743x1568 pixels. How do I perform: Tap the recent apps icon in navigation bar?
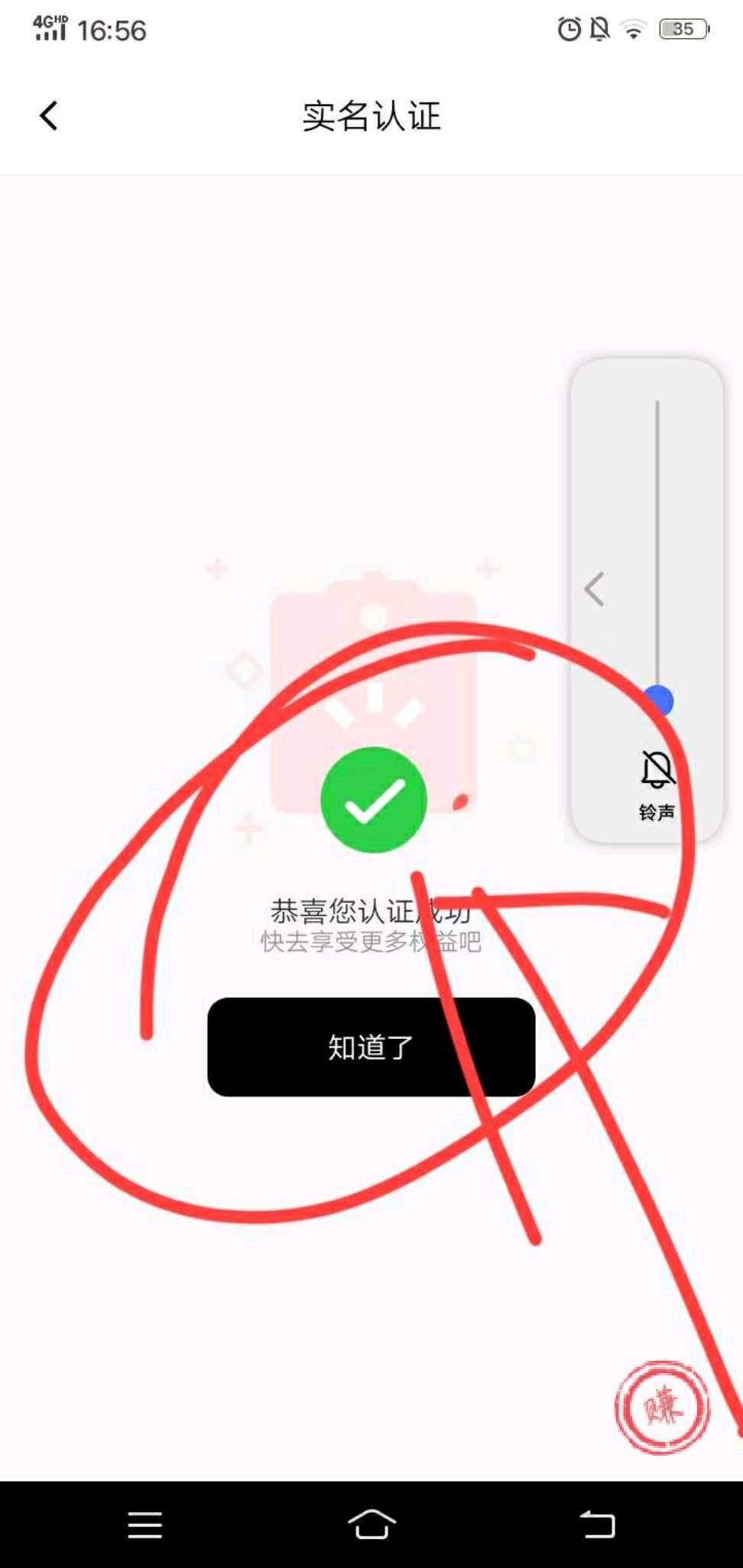[x=144, y=1524]
